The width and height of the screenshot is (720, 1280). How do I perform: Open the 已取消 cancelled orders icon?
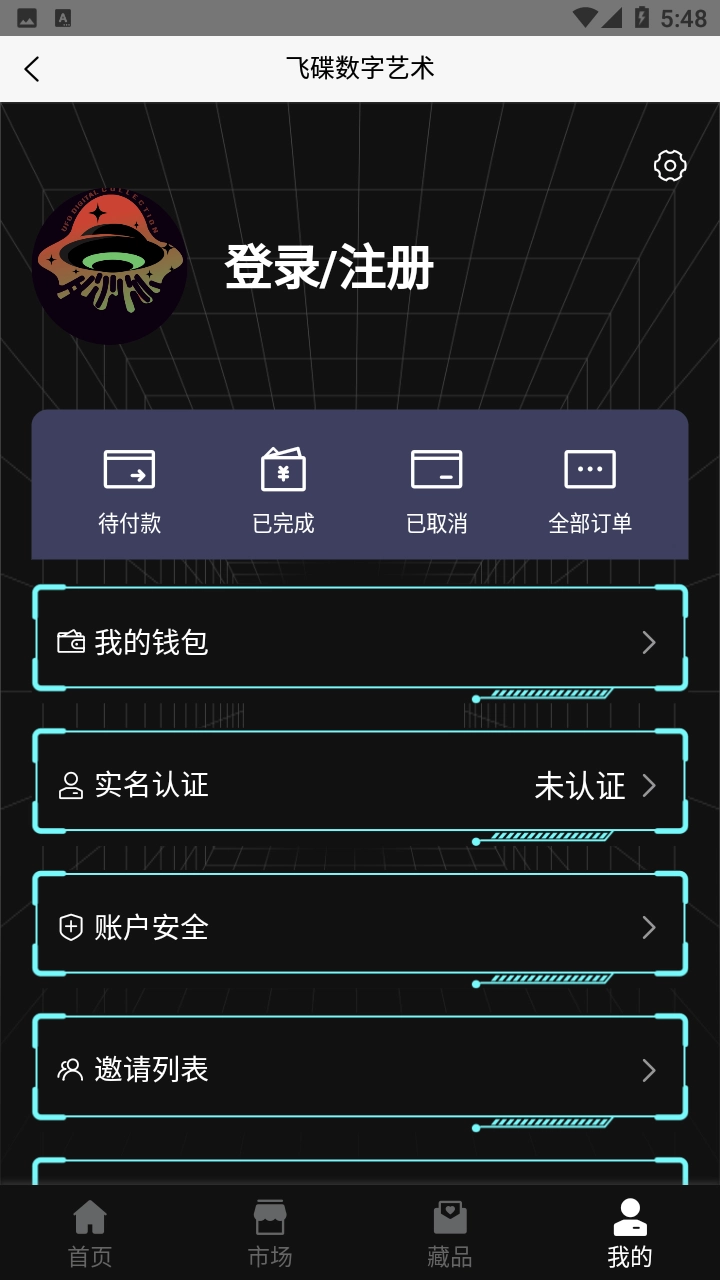click(x=437, y=468)
